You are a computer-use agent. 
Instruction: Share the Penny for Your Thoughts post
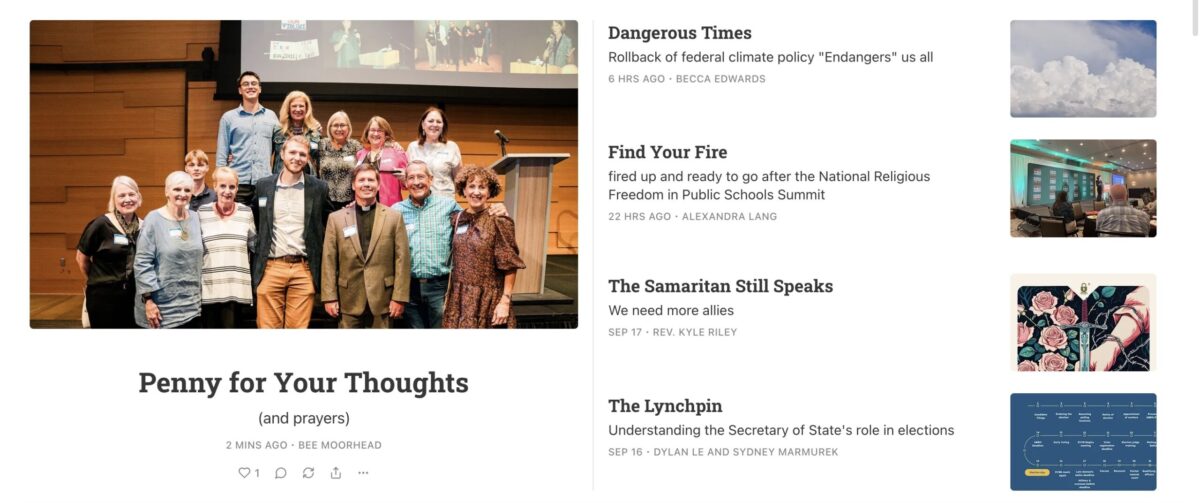[x=336, y=473]
